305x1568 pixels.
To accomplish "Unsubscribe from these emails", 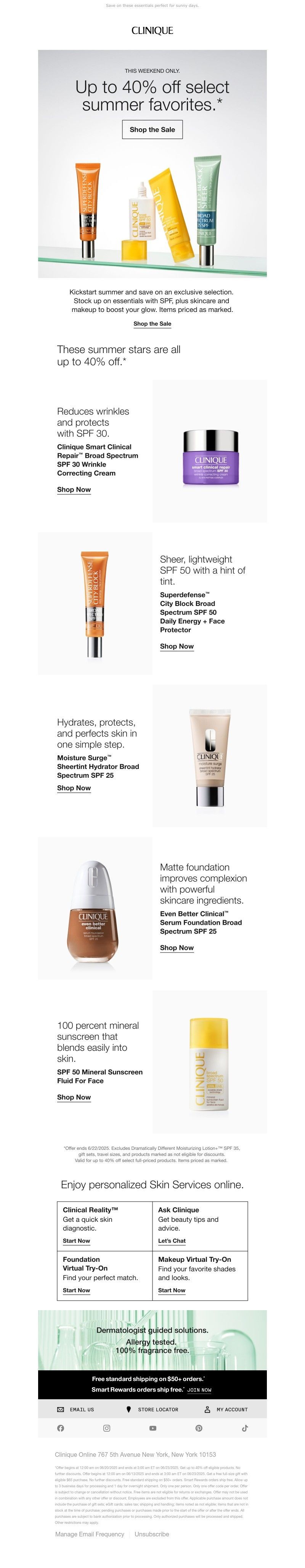I will [x=152, y=1534].
